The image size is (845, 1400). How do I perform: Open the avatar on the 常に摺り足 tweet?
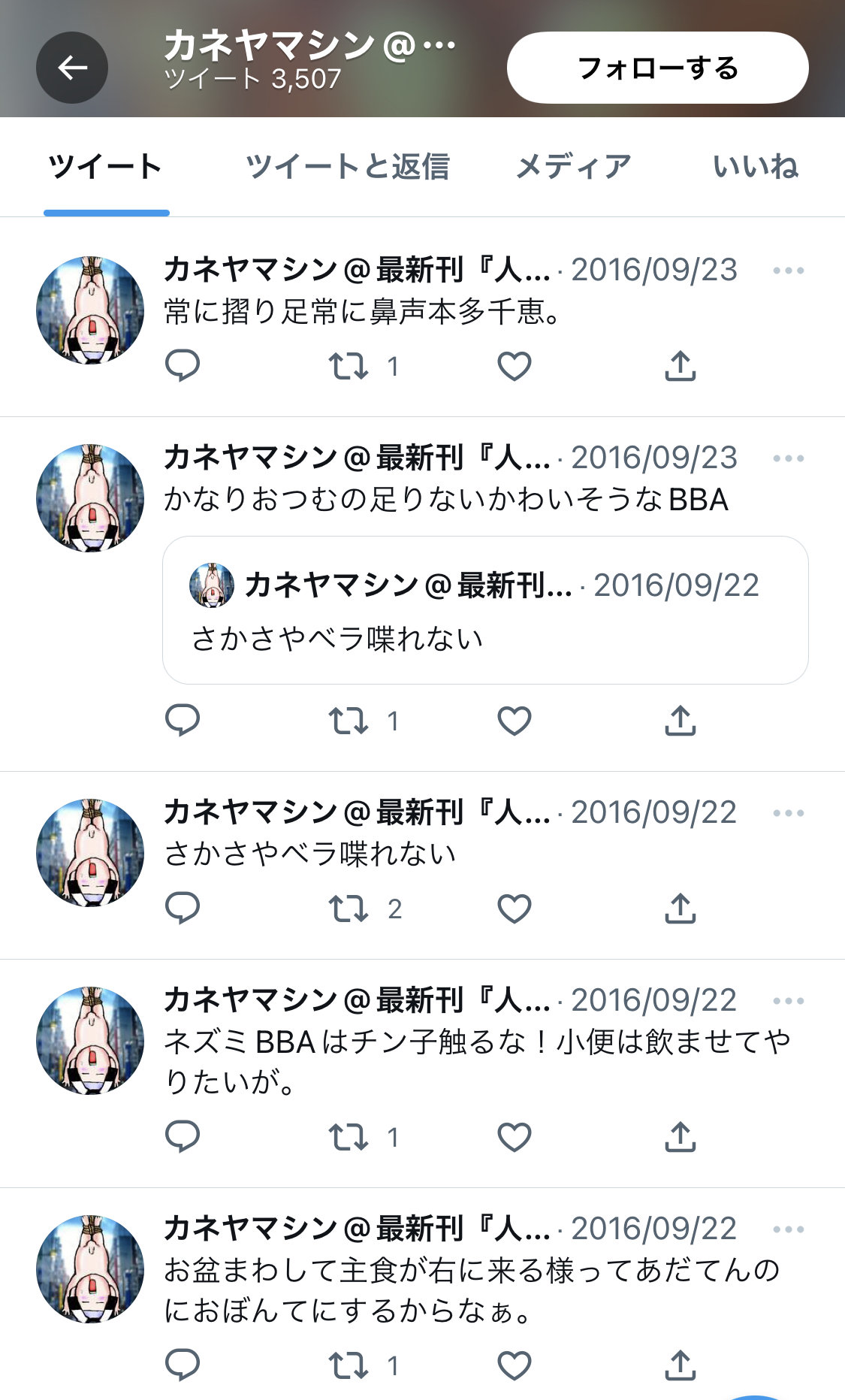90,310
